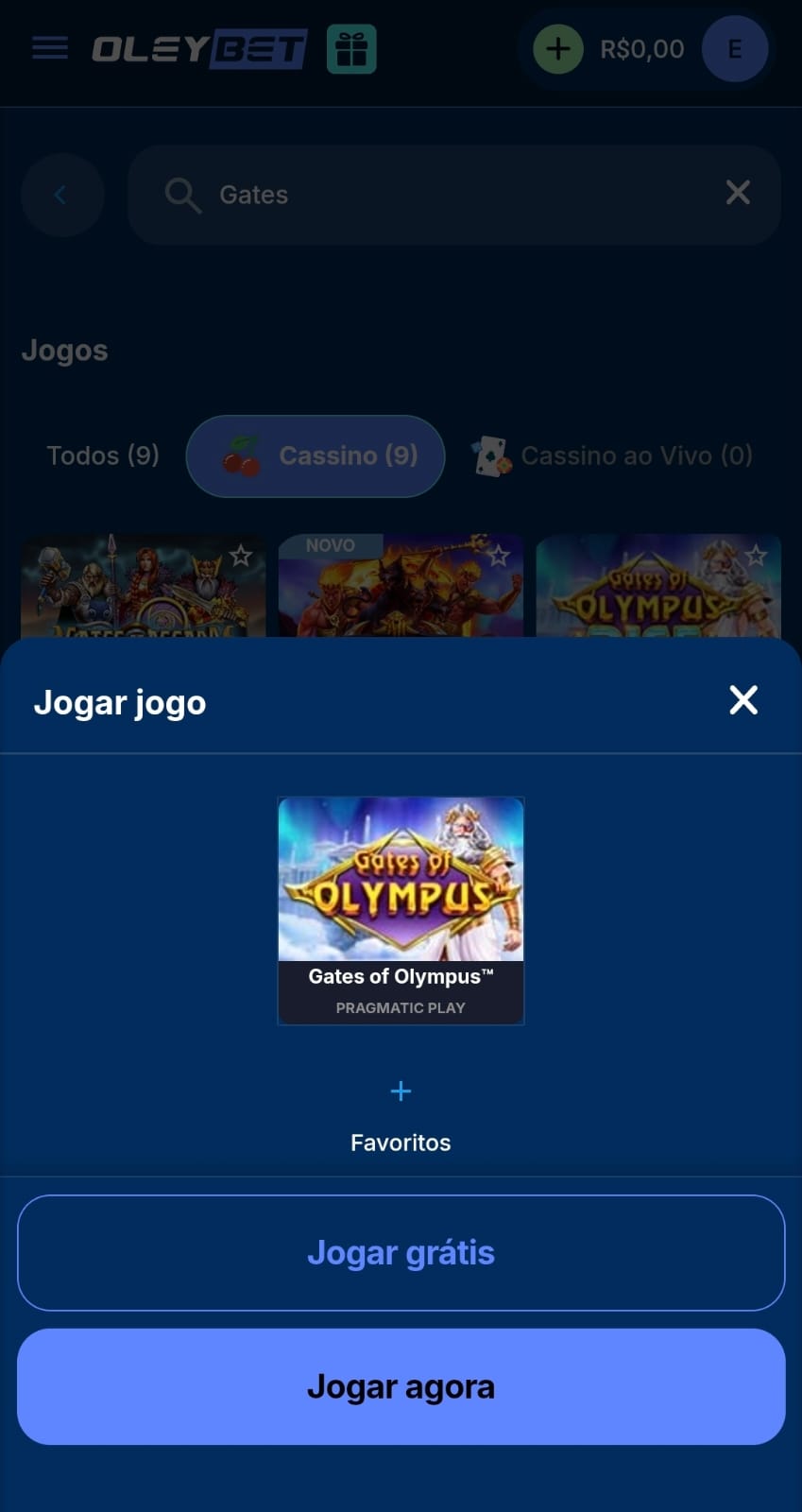Start the game with Jogar agora

click(401, 1386)
